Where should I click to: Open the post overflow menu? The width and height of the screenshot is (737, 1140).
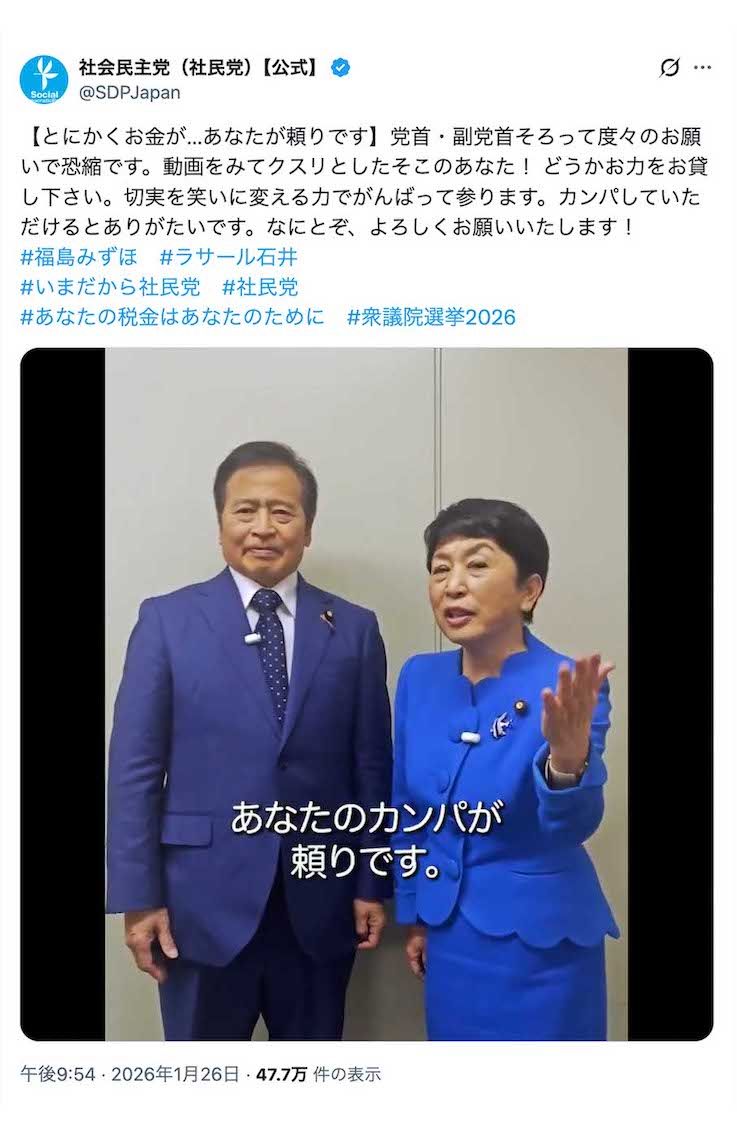point(703,68)
